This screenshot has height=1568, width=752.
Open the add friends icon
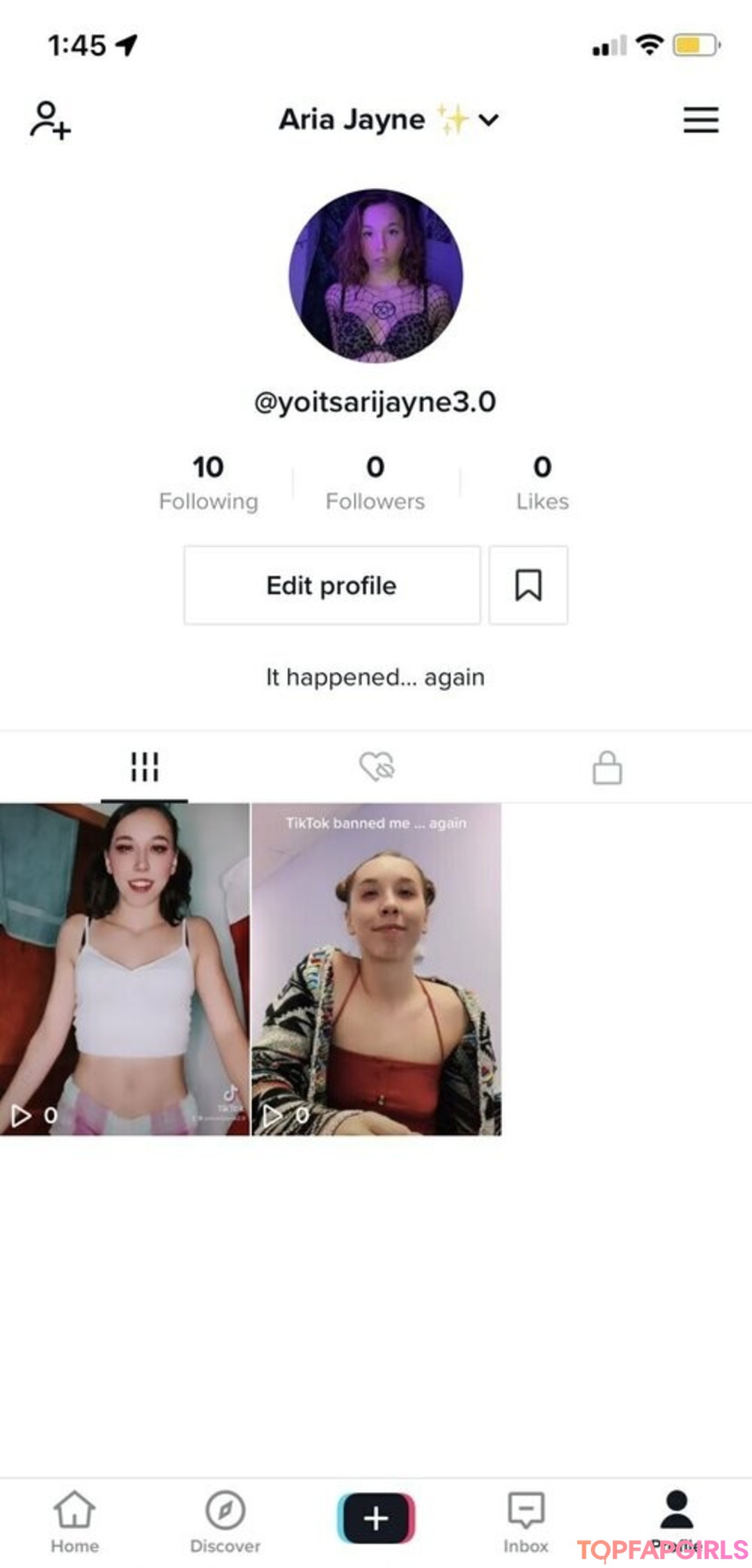click(50, 121)
